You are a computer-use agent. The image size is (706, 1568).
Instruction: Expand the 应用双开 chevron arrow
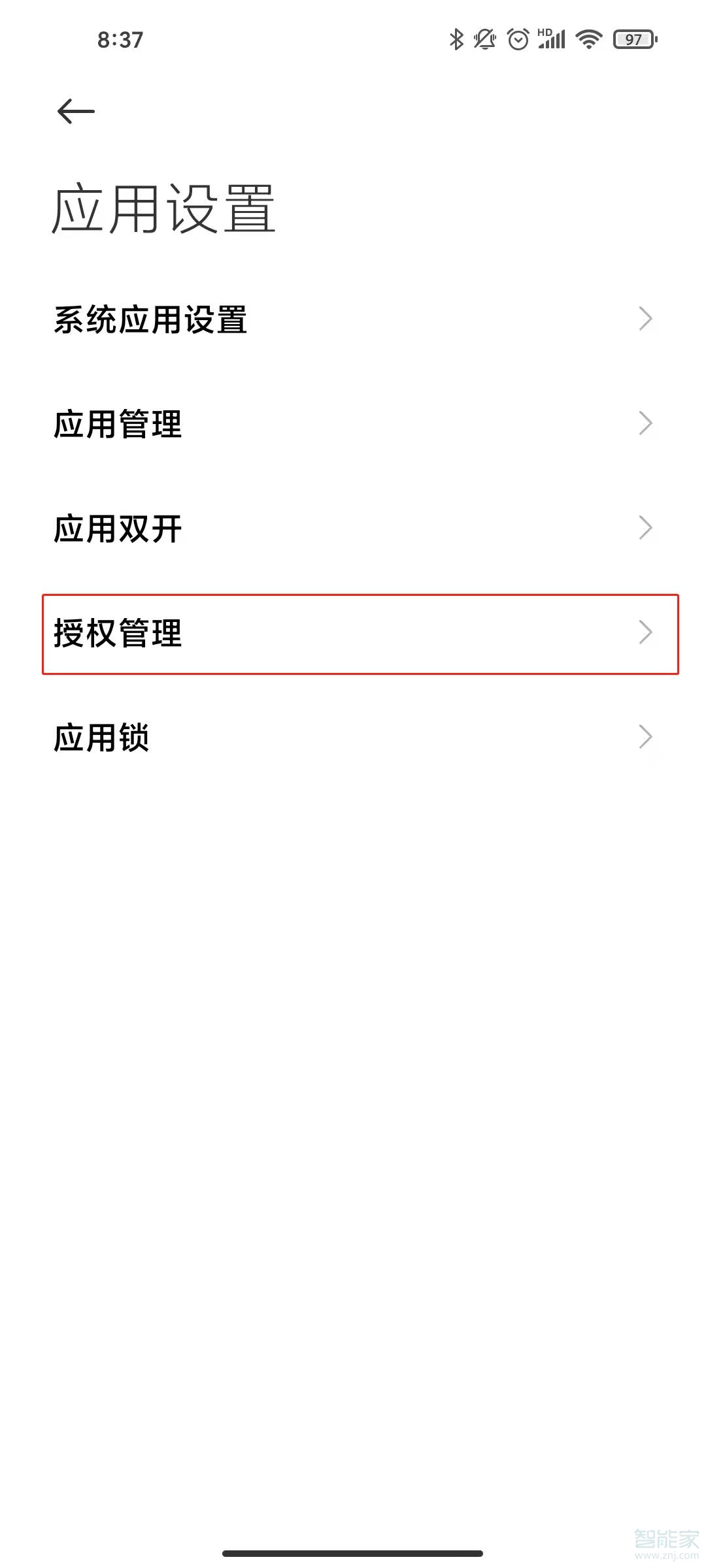(646, 528)
